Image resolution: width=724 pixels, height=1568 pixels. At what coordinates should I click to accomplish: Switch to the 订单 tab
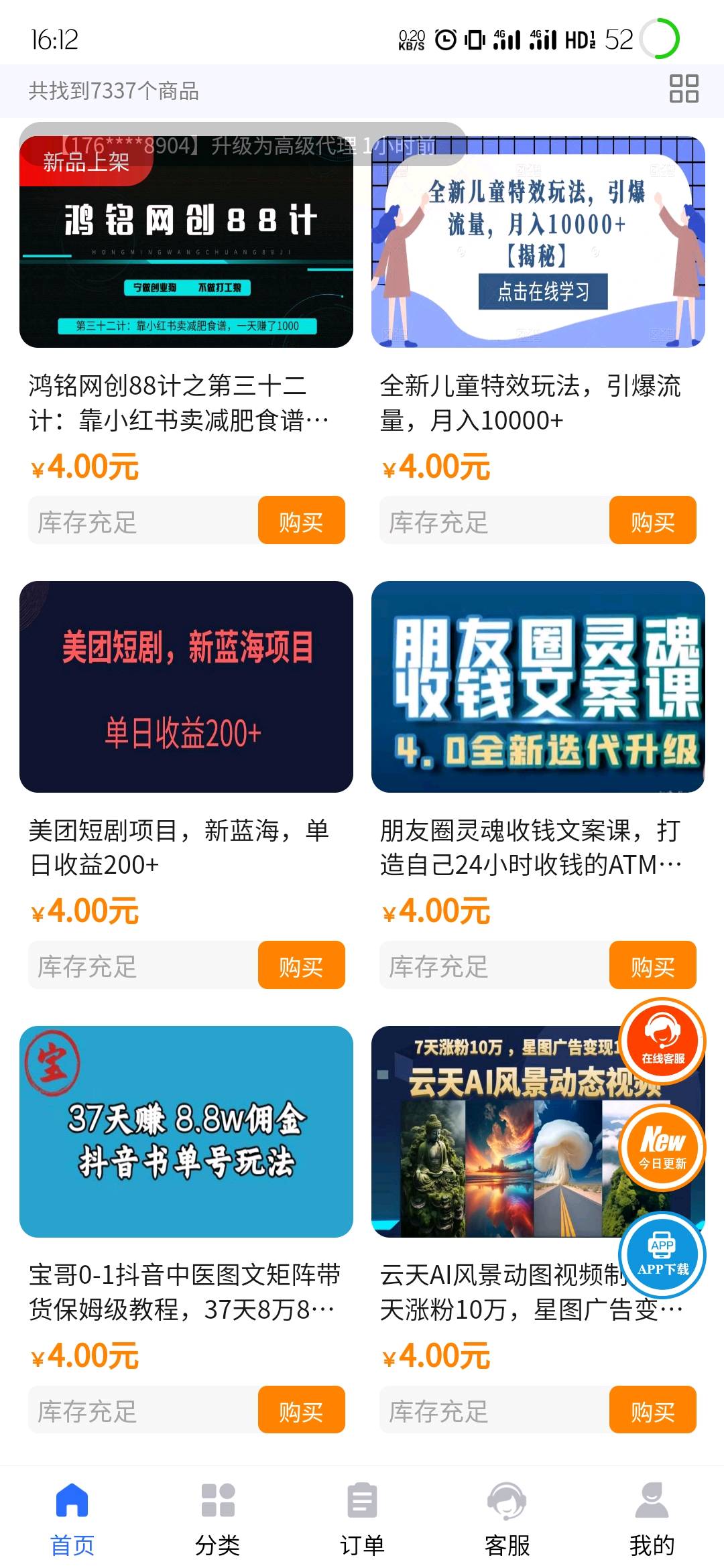pos(362,1518)
